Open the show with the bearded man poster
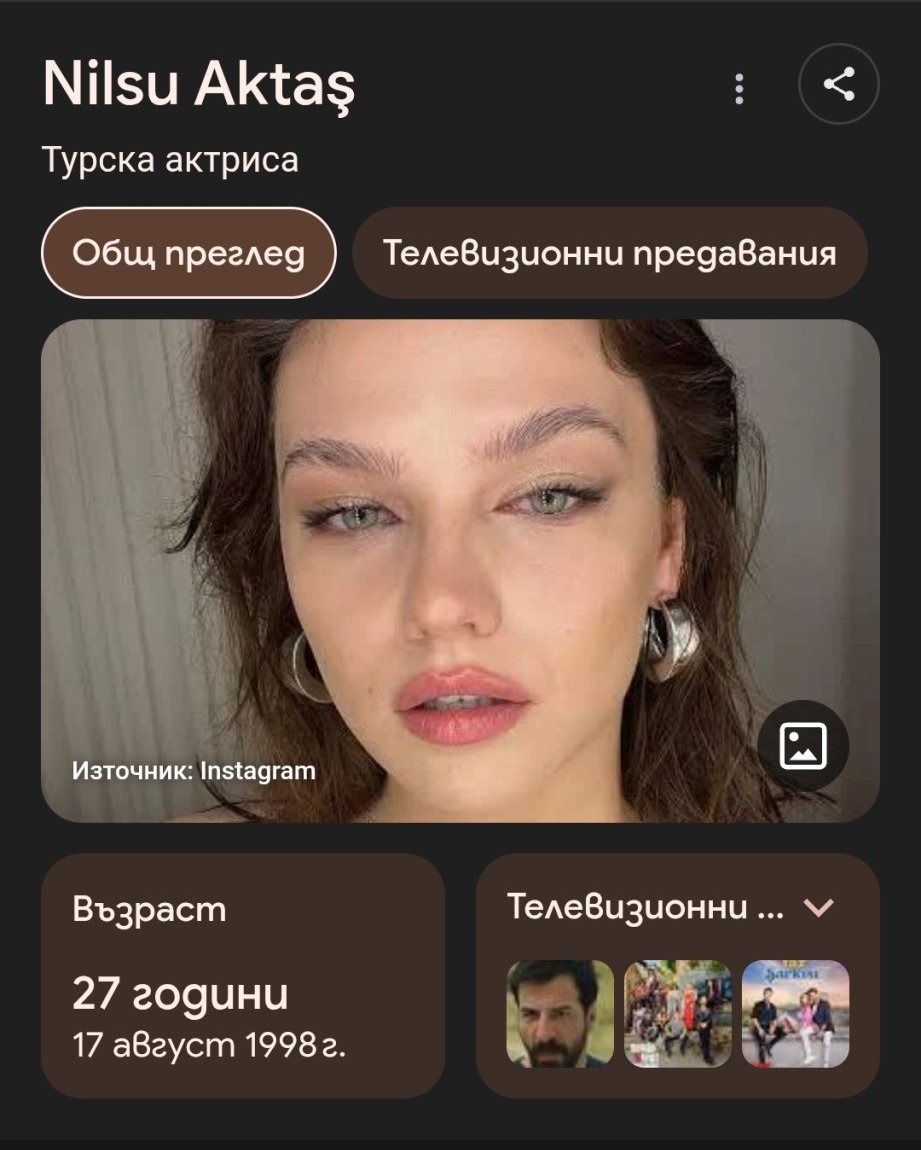921x1150 pixels. (x=560, y=1013)
